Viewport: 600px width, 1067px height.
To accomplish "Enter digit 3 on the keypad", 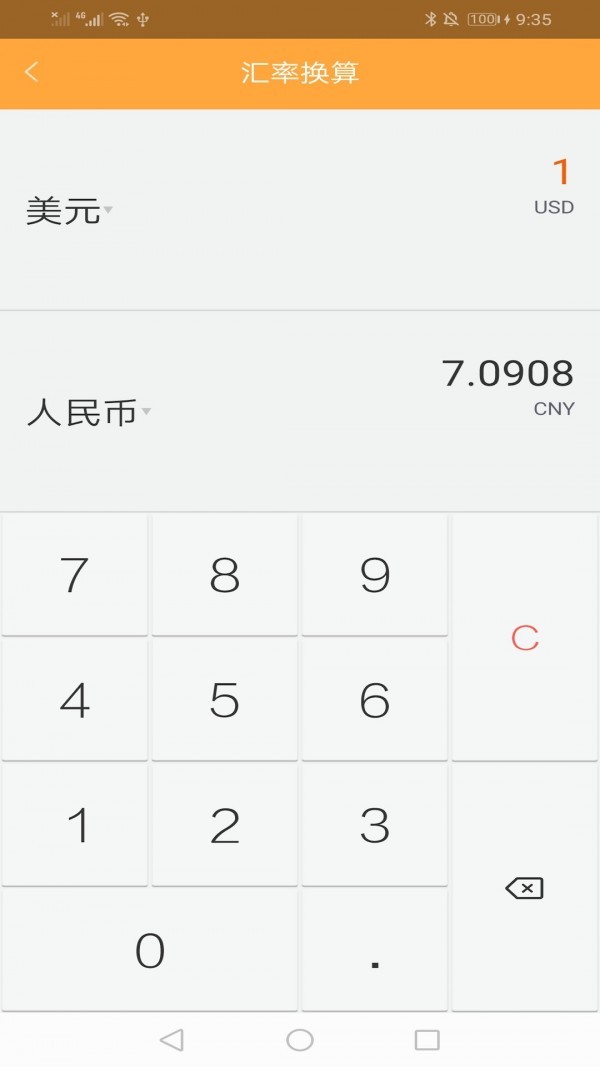I will click(375, 825).
